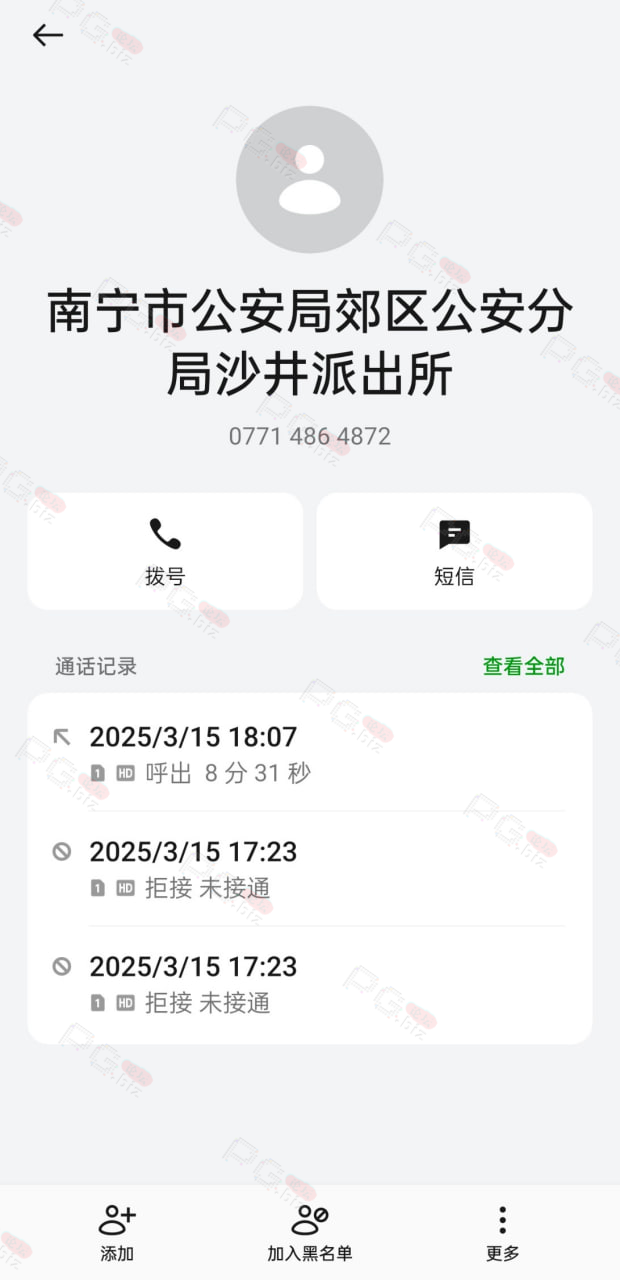Open the 18:07 outgoing call record
This screenshot has width=620, height=1280.
(x=310, y=754)
